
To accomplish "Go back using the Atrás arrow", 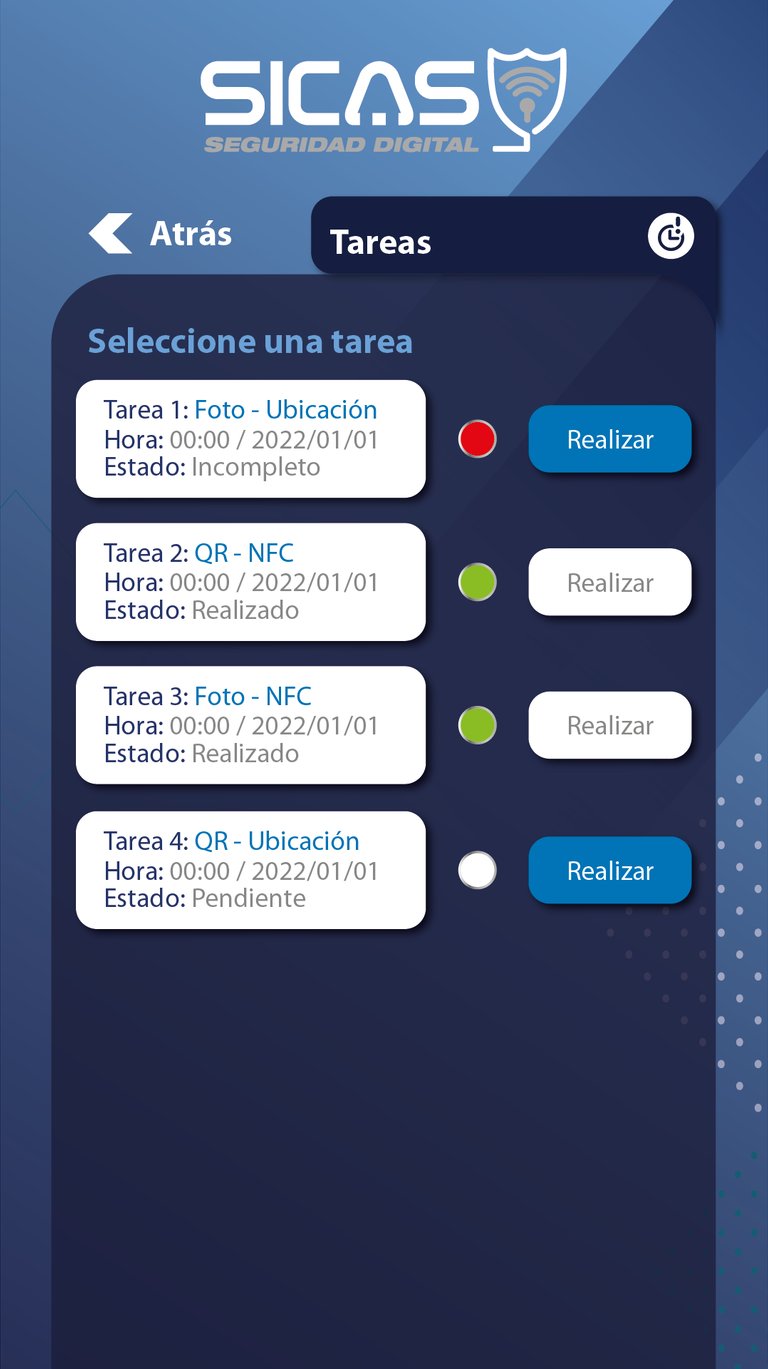I will 111,233.
